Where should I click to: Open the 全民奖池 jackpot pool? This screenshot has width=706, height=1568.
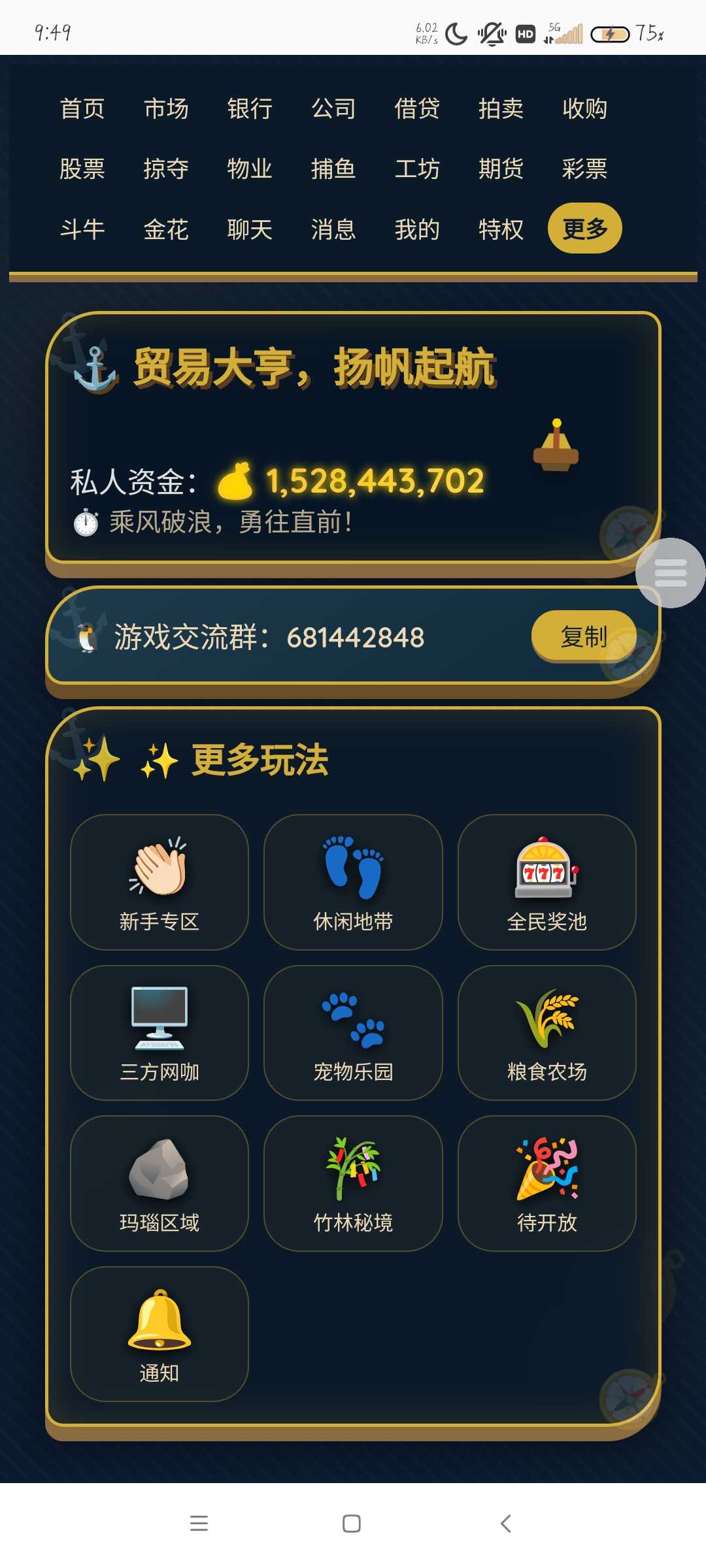click(547, 882)
